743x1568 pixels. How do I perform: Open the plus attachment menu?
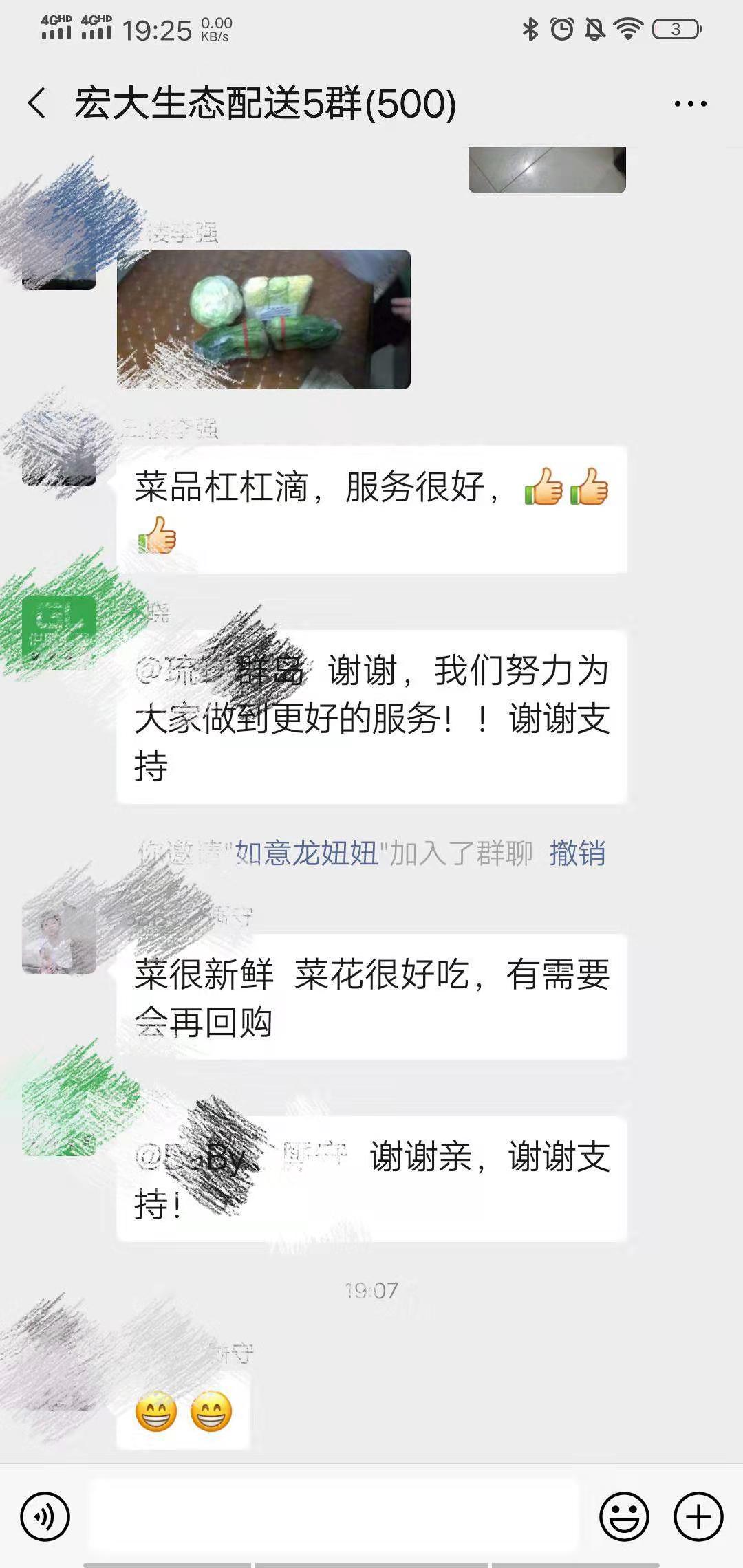[x=698, y=1516]
